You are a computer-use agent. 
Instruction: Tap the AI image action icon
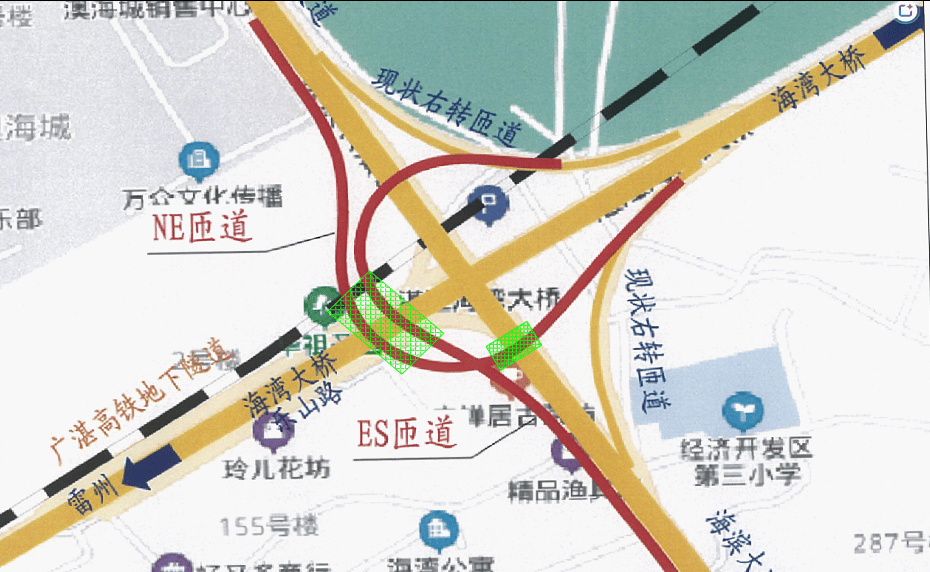pyautogui.click(x=905, y=13)
